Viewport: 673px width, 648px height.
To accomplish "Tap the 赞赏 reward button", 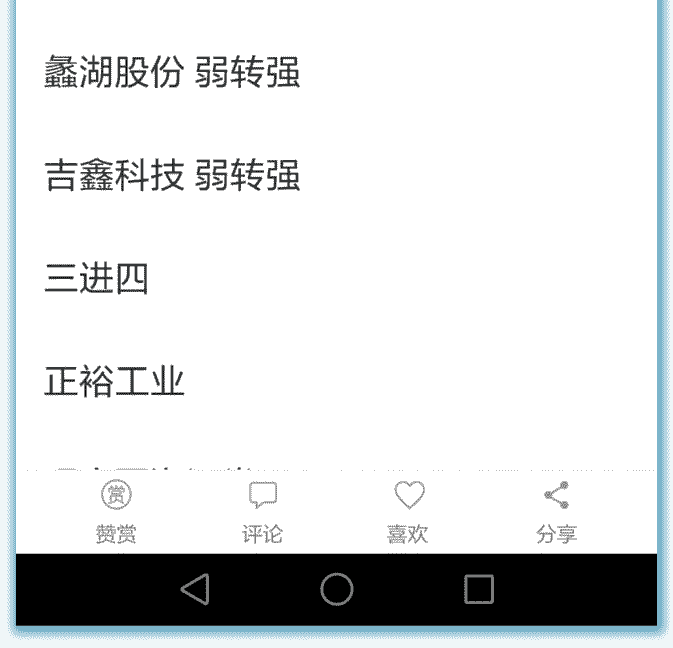I will [116, 511].
